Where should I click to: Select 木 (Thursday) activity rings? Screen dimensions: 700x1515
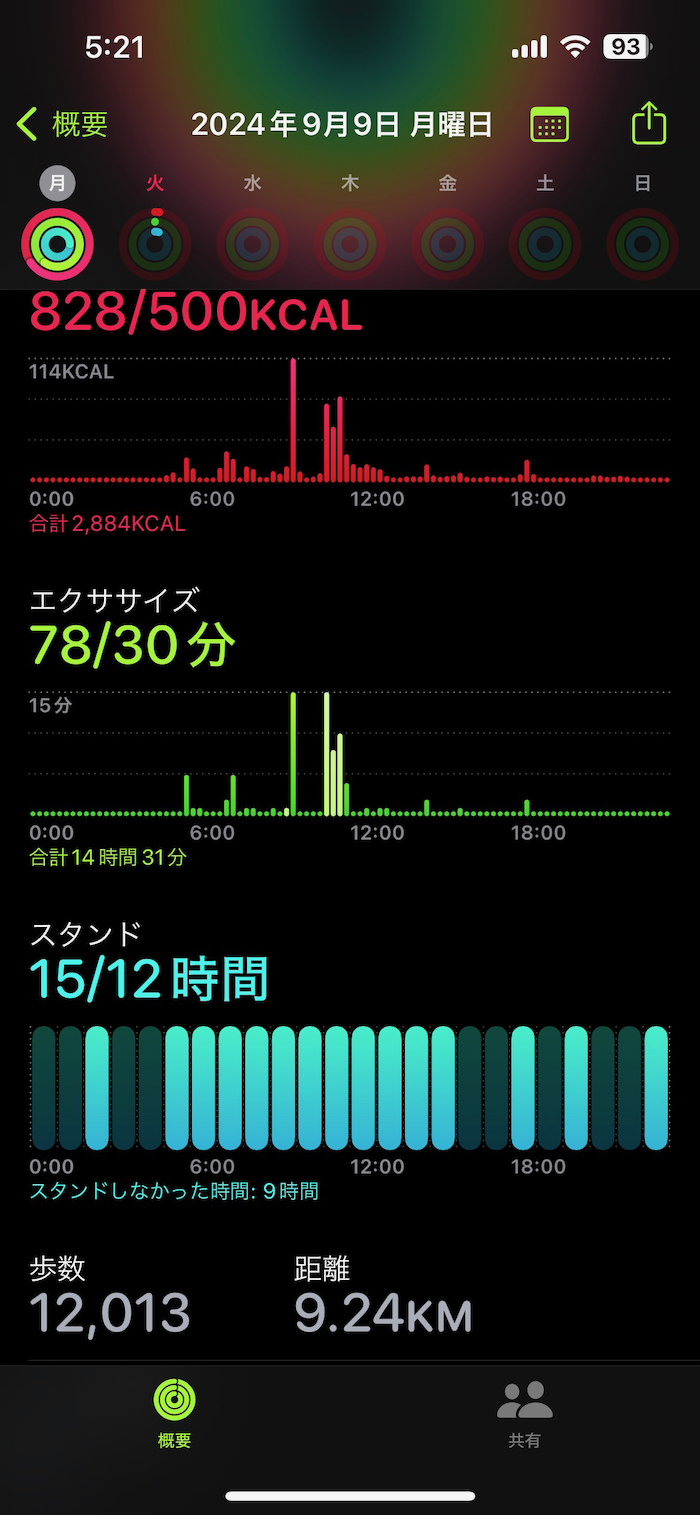350,243
